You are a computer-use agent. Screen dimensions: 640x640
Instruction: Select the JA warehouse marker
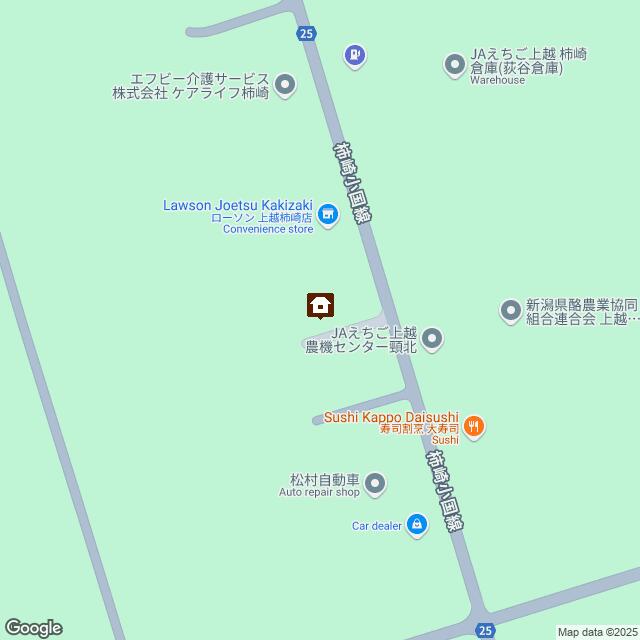tap(455, 65)
